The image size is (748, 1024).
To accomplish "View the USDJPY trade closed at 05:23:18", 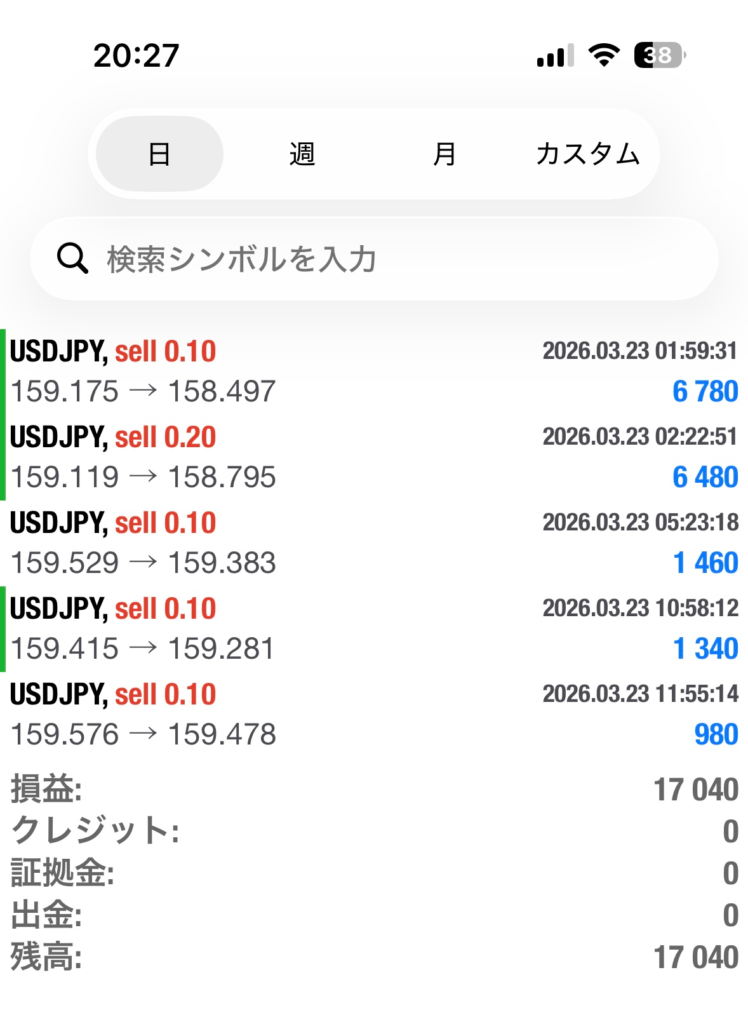I will [x=374, y=543].
